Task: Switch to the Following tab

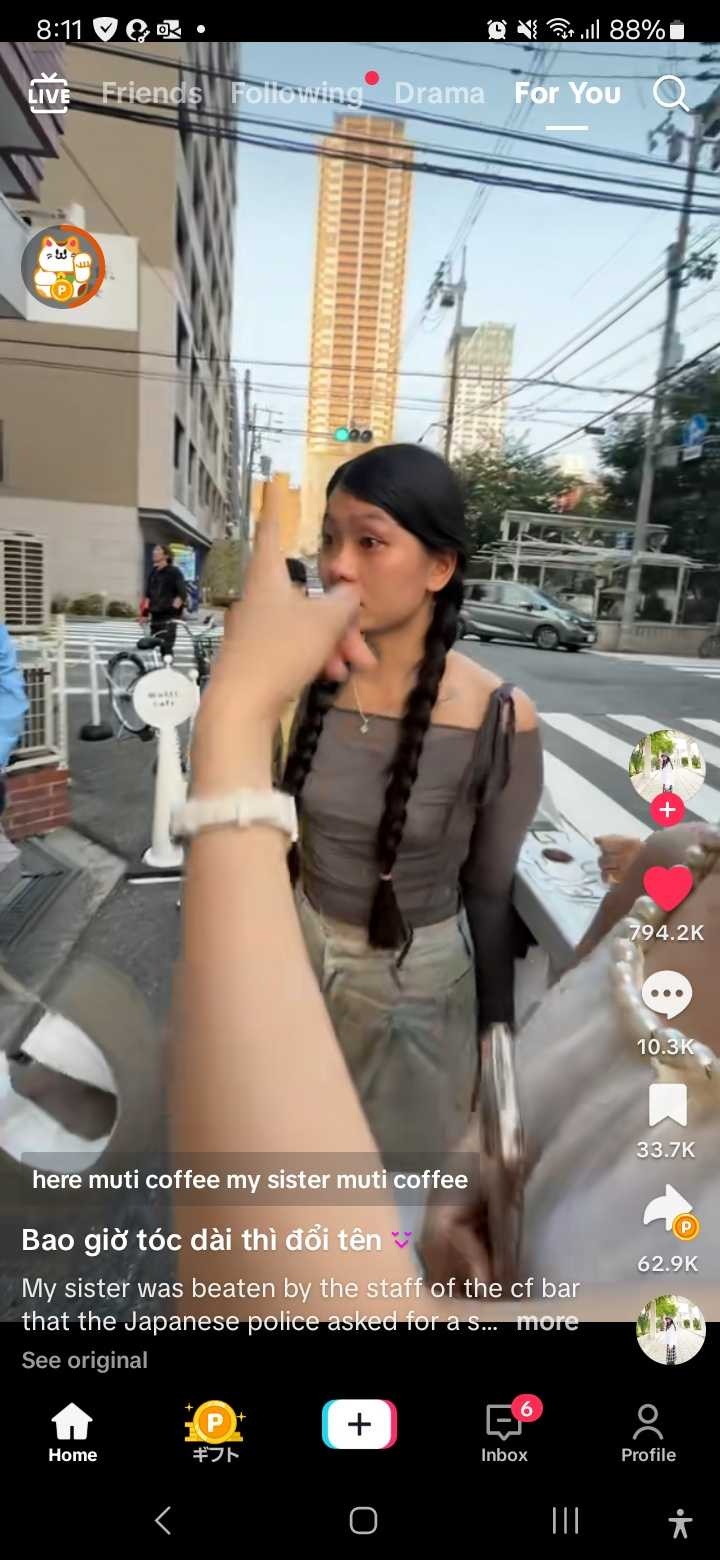Action: [x=297, y=94]
